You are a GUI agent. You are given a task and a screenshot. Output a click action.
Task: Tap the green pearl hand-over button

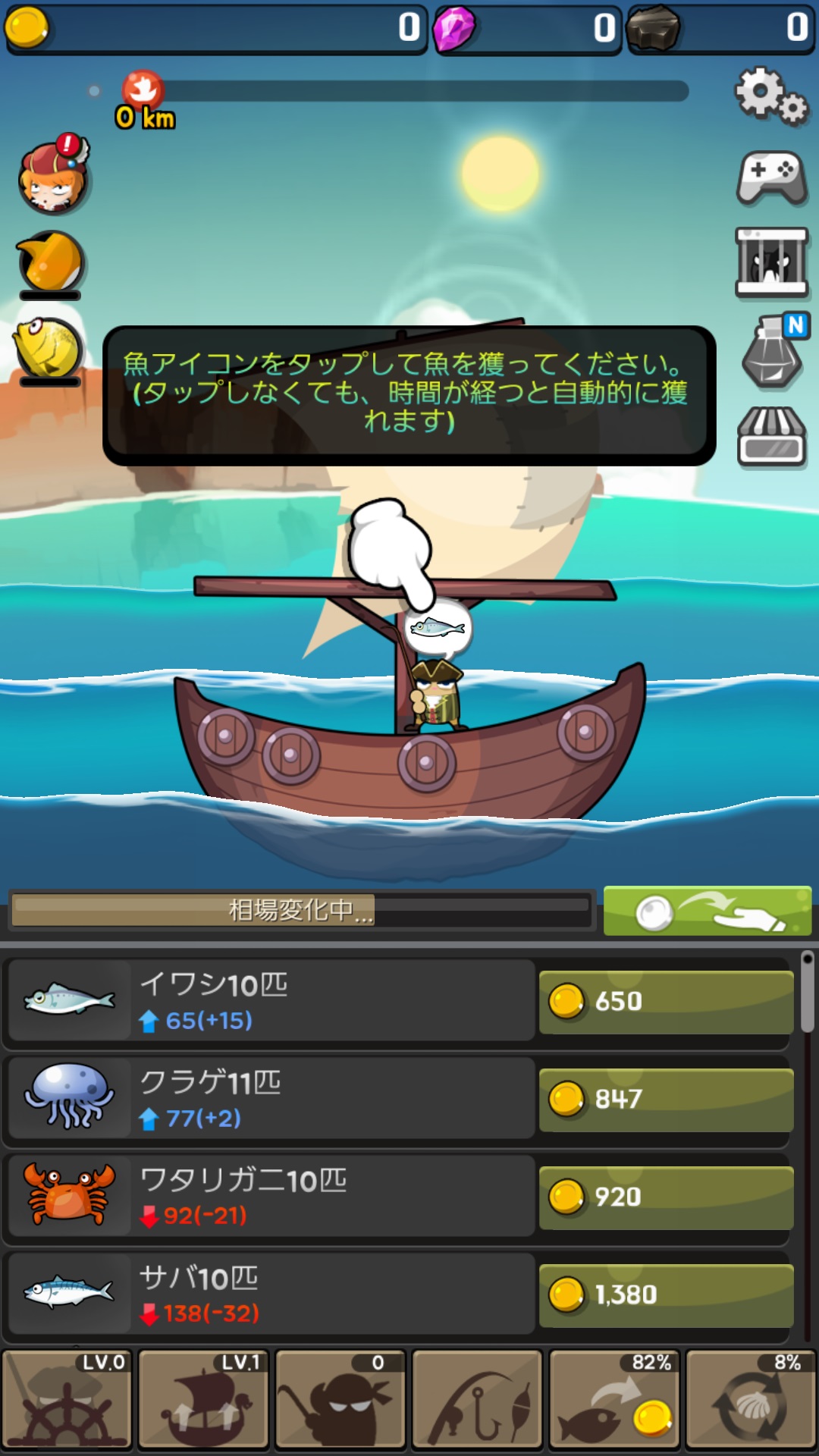point(707,911)
